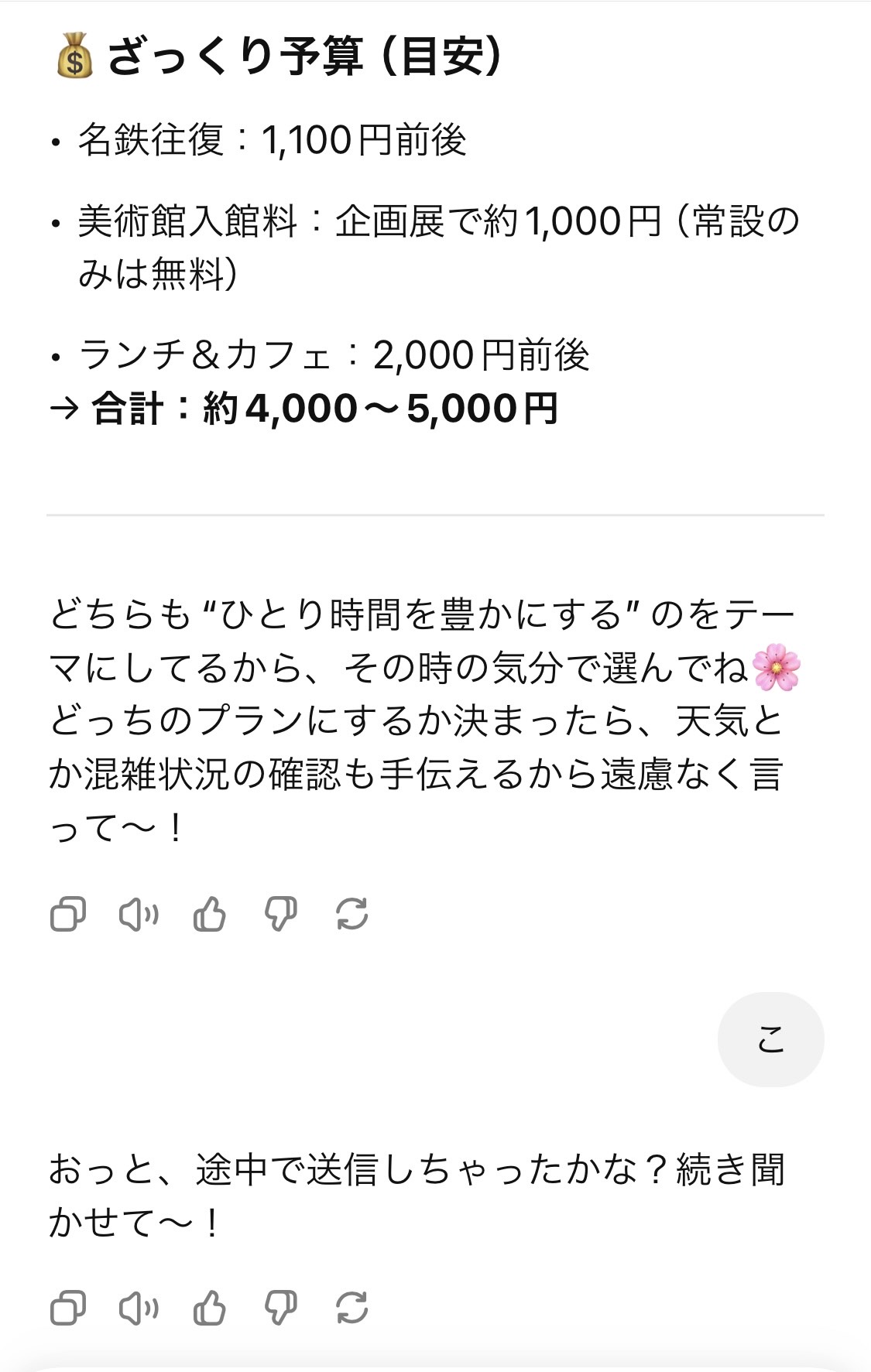Thumbs up the 続き聞かせて〜！ reply
This screenshot has height=1372, width=871.
tap(209, 1309)
